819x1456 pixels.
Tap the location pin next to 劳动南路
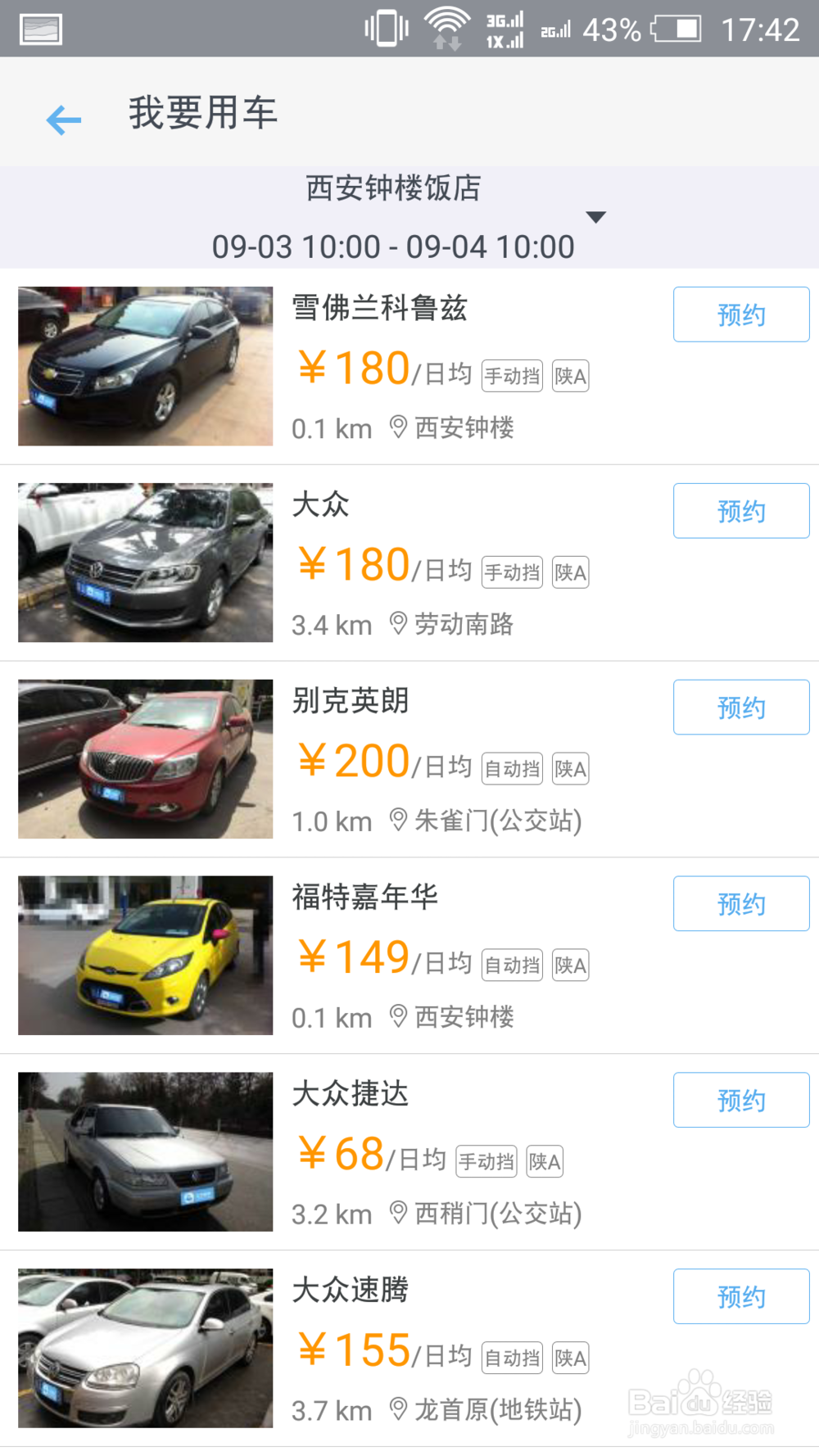(399, 624)
